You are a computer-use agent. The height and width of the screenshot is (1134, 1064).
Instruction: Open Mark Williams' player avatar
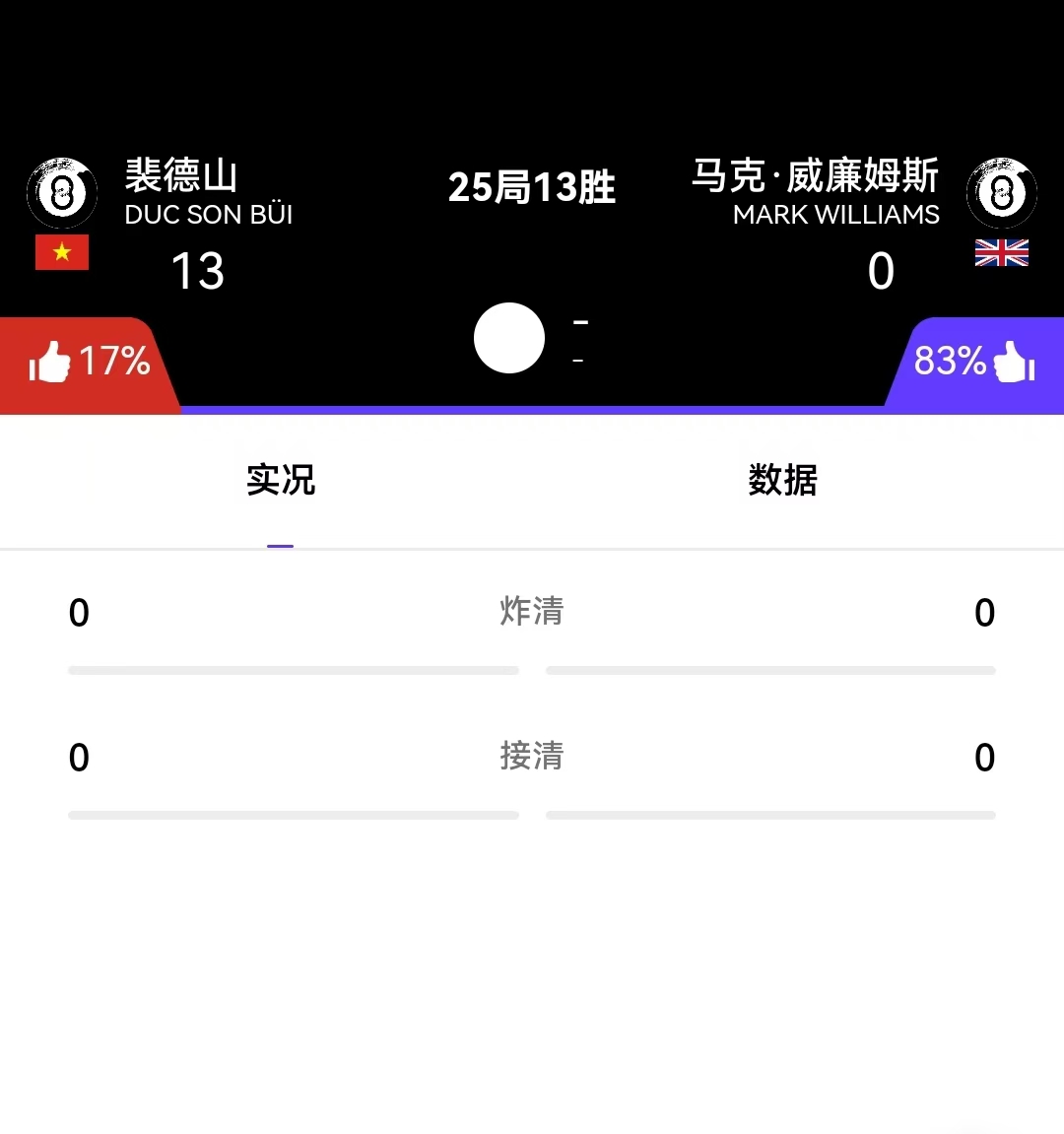(x=1001, y=193)
